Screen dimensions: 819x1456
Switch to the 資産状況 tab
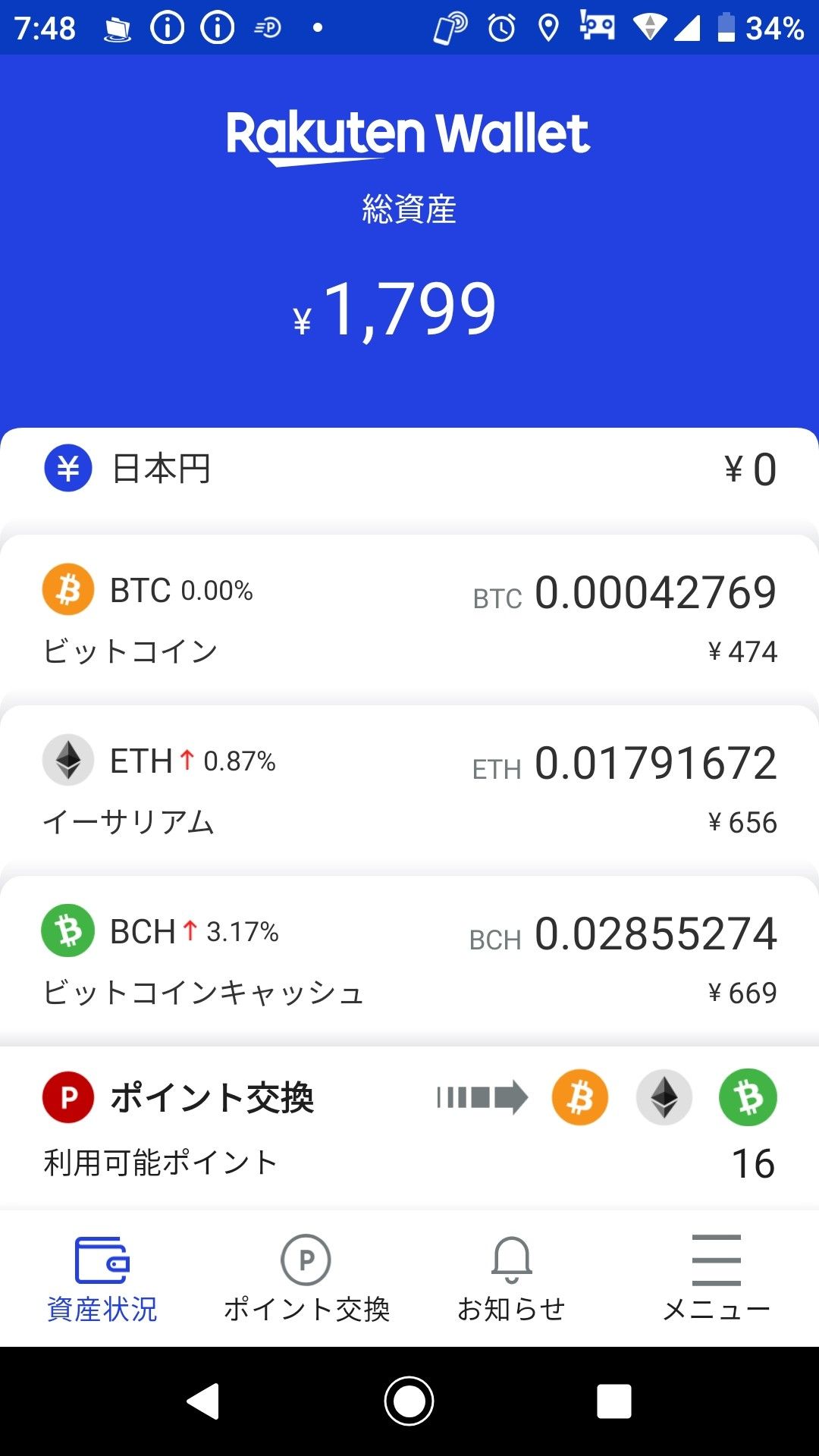pos(102,1279)
